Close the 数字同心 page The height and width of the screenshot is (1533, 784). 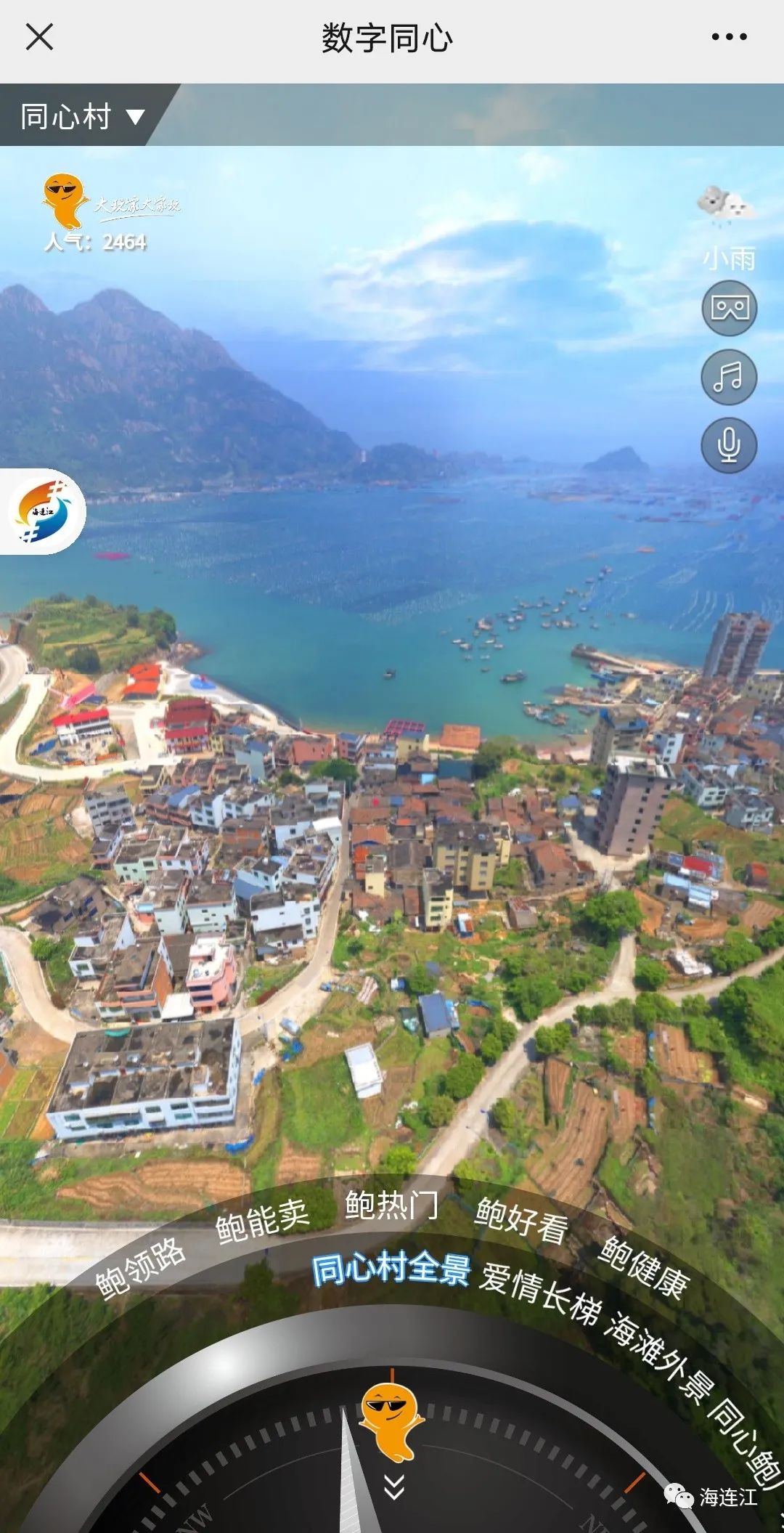(x=39, y=36)
